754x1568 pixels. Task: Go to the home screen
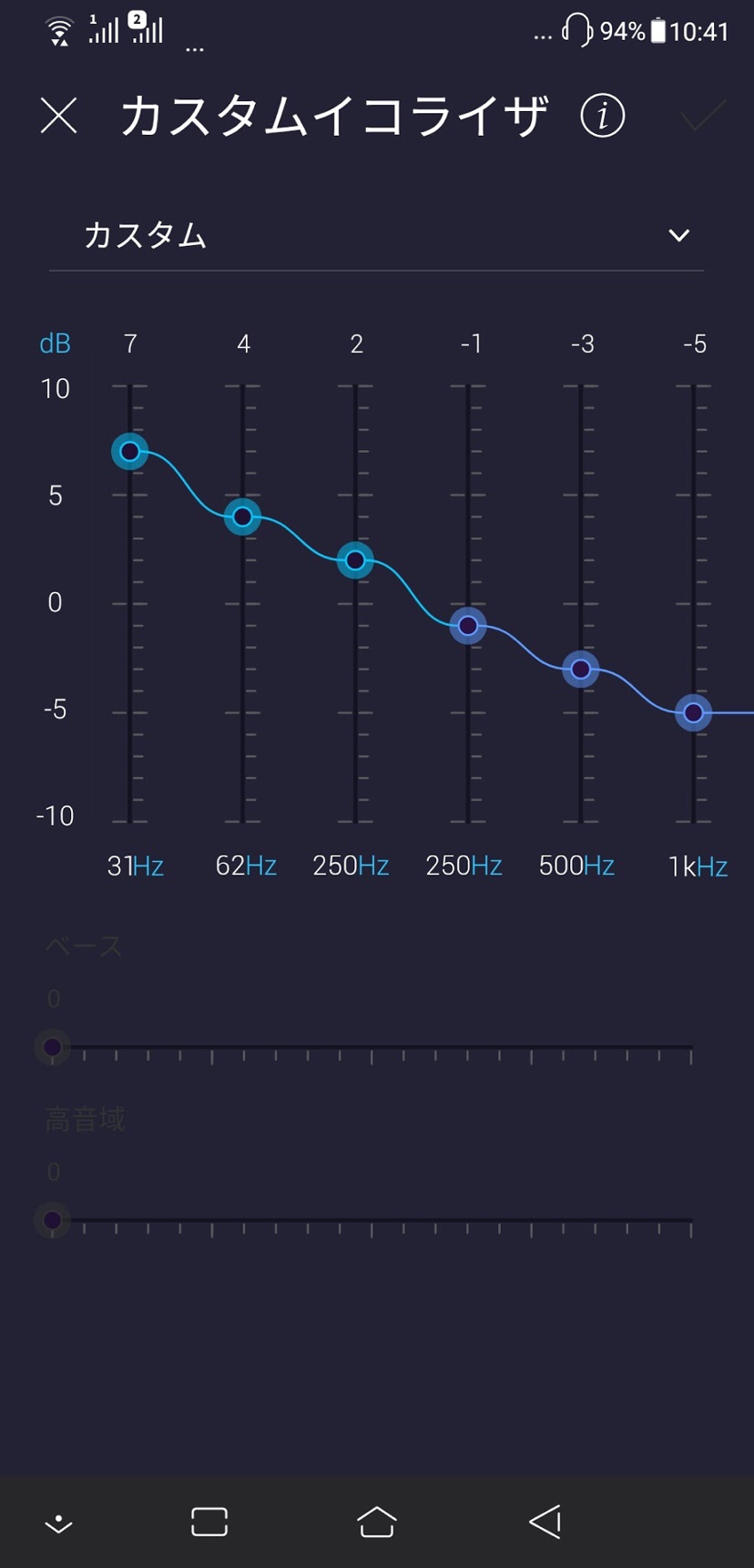coord(376,1522)
